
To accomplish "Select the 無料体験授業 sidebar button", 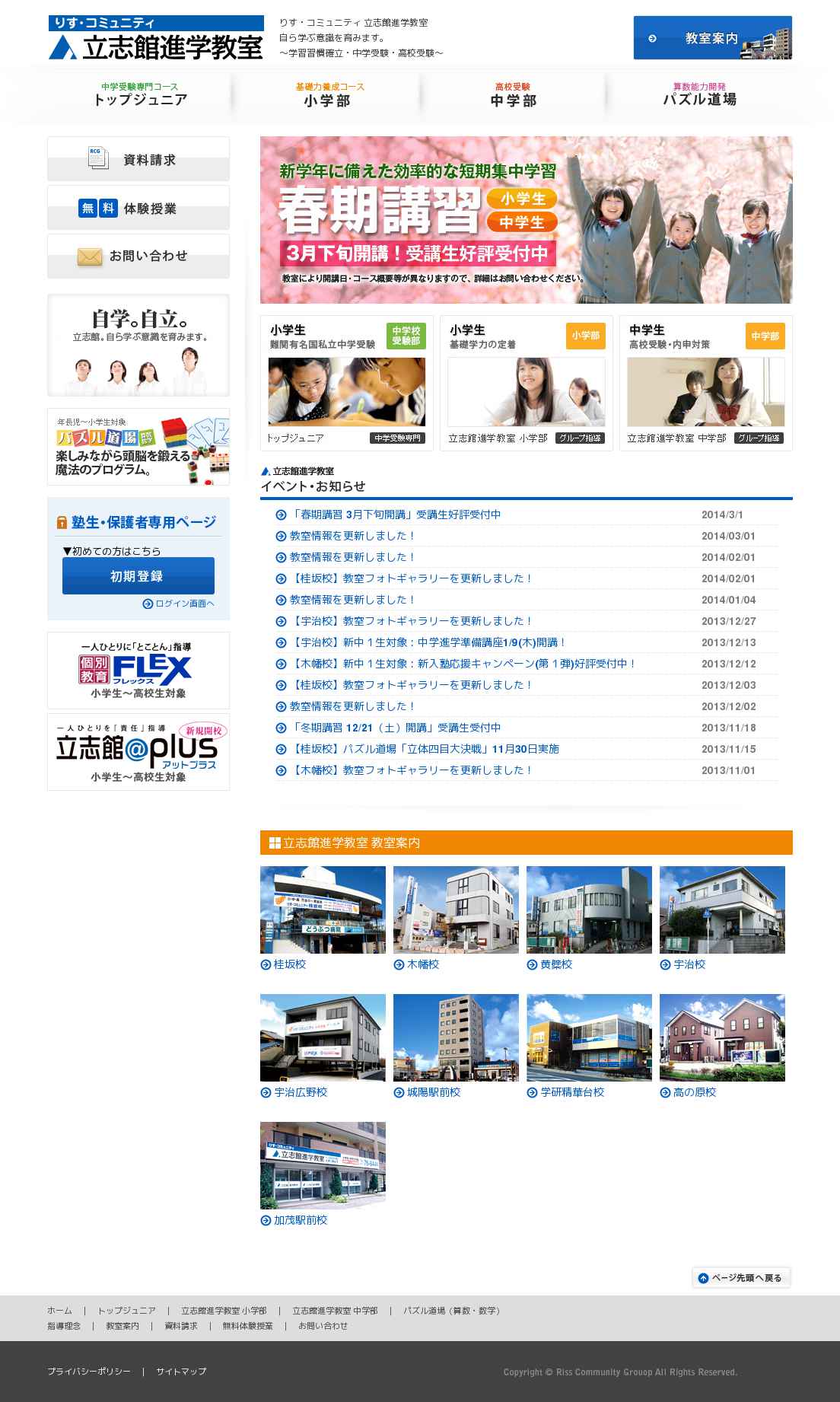I will point(138,208).
